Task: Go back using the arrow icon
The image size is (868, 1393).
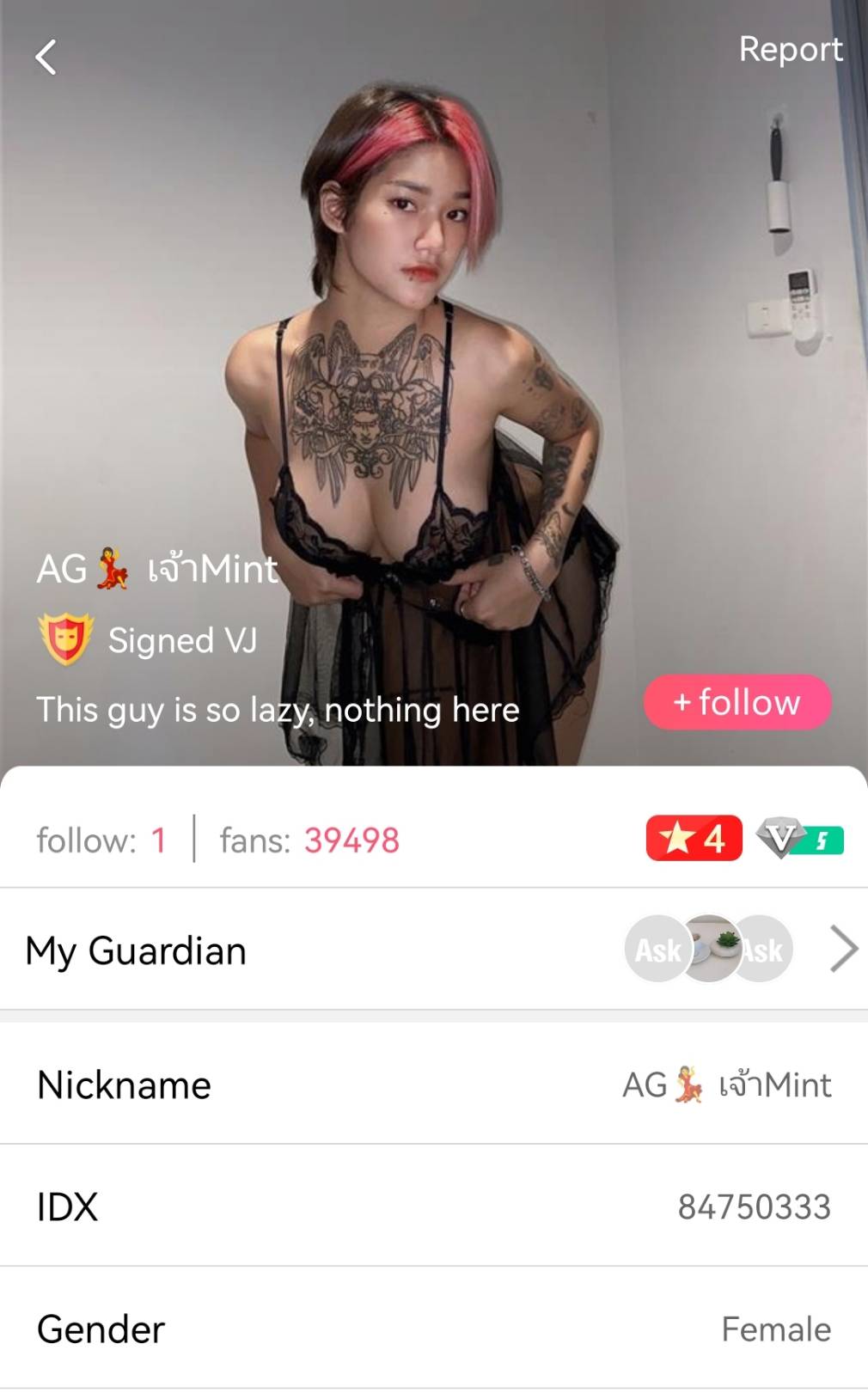Action: click(x=46, y=58)
